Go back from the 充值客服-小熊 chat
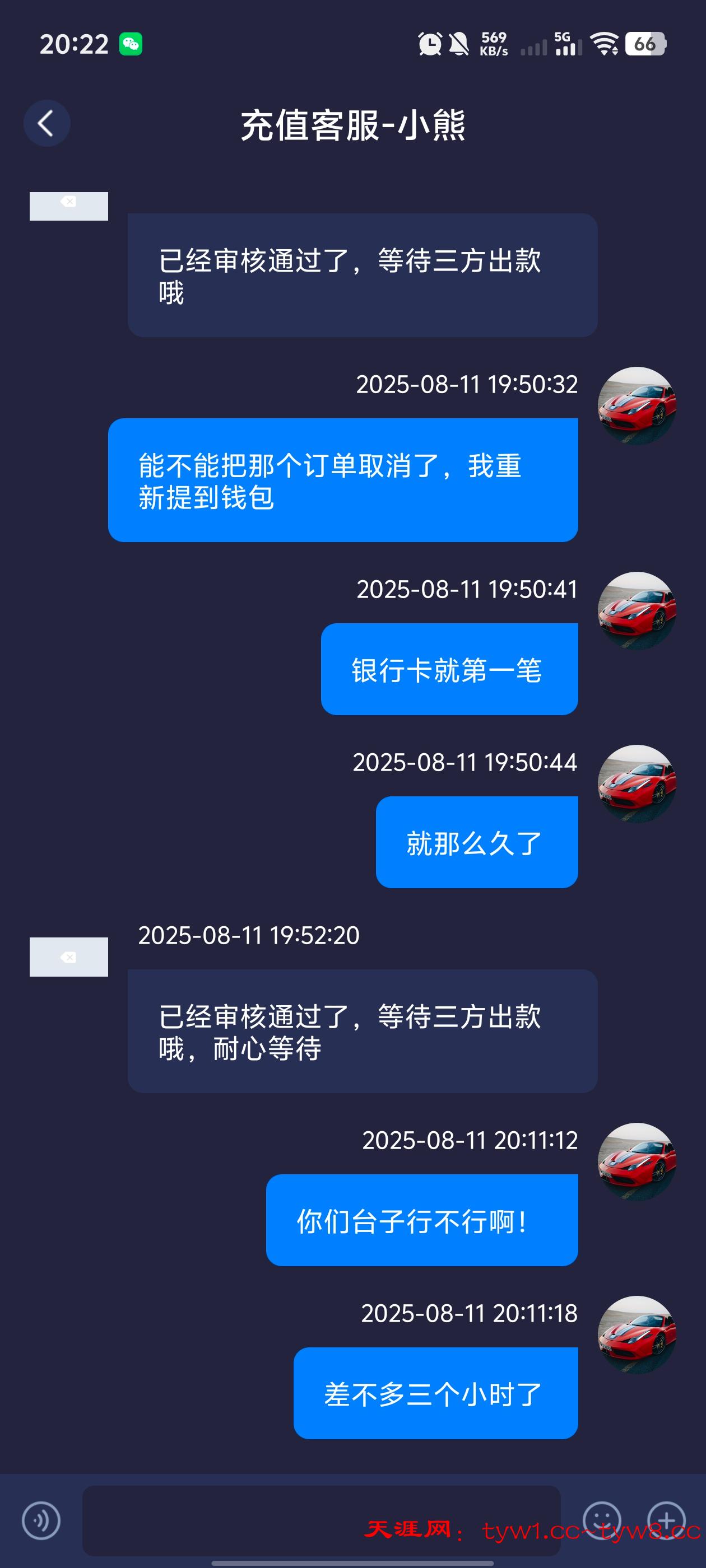This screenshot has height=1568, width=706. [47, 124]
